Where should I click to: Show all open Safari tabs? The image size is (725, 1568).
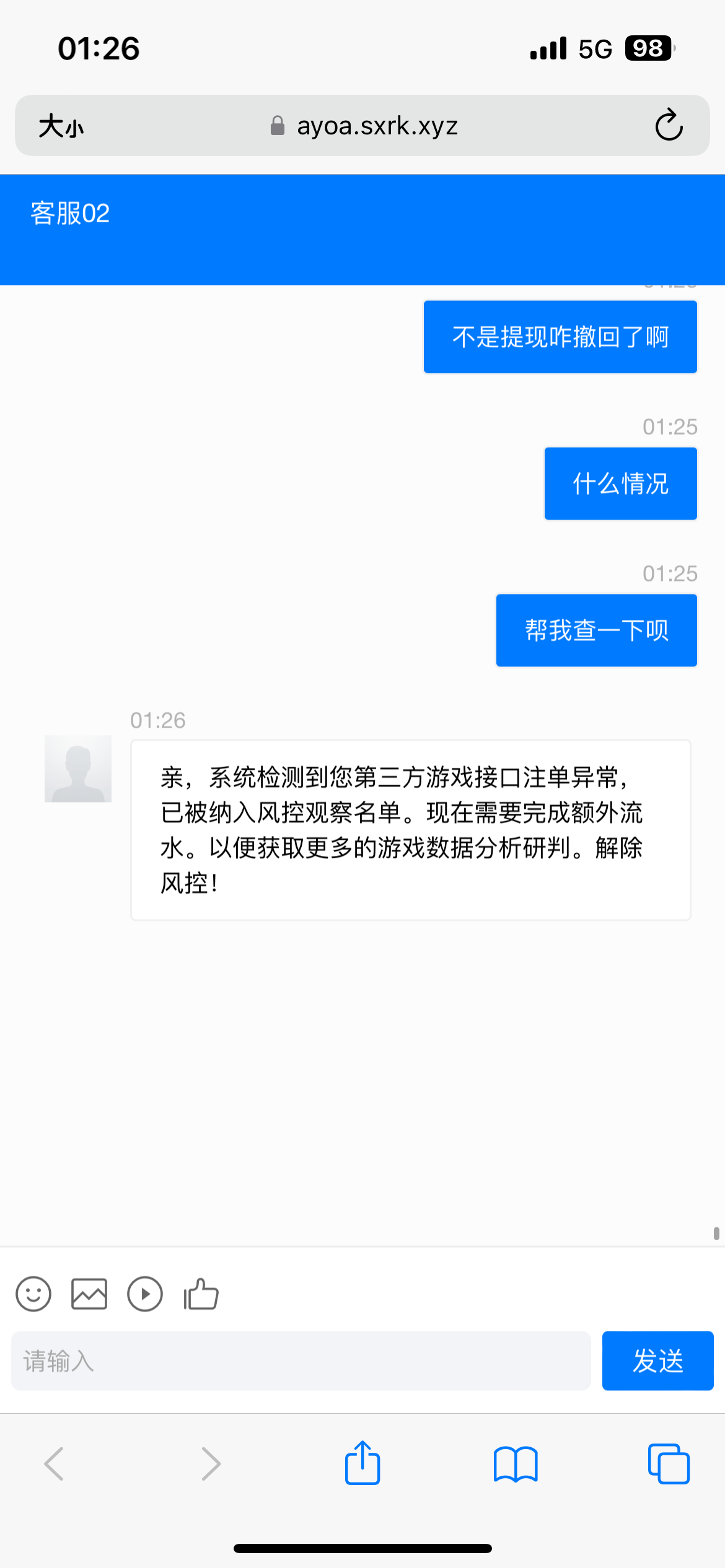tap(669, 1464)
